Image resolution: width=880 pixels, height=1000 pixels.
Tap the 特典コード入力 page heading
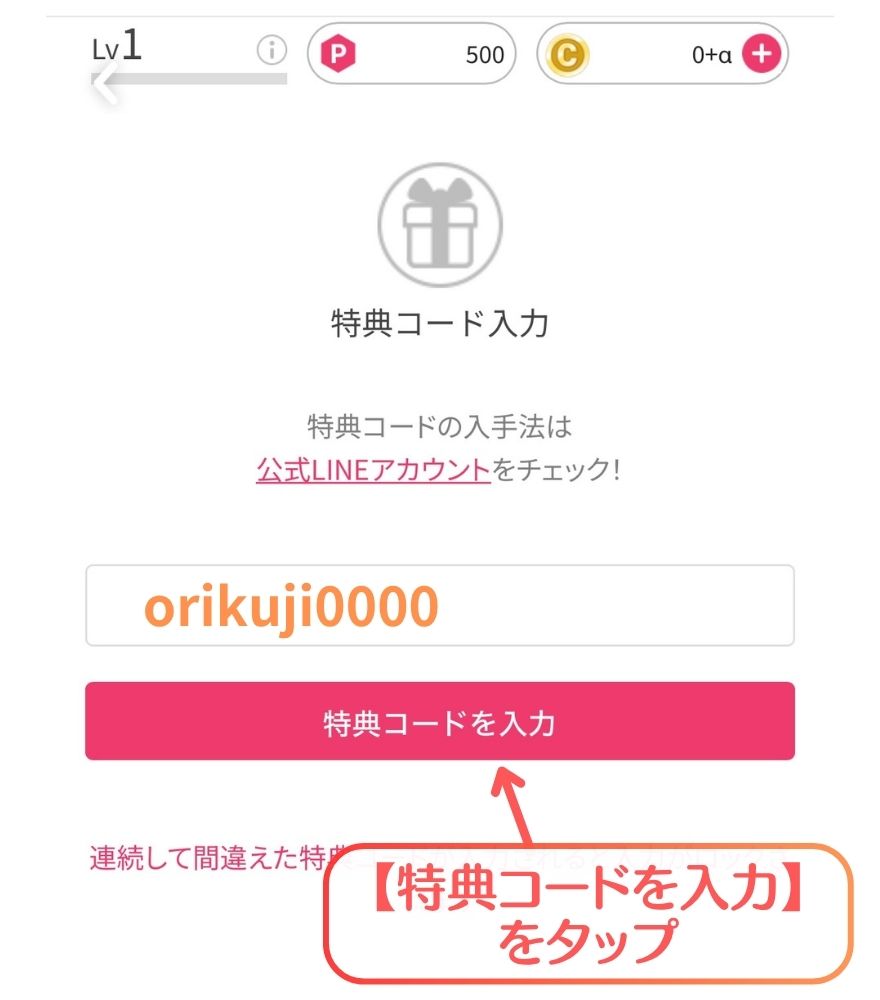pos(438,320)
